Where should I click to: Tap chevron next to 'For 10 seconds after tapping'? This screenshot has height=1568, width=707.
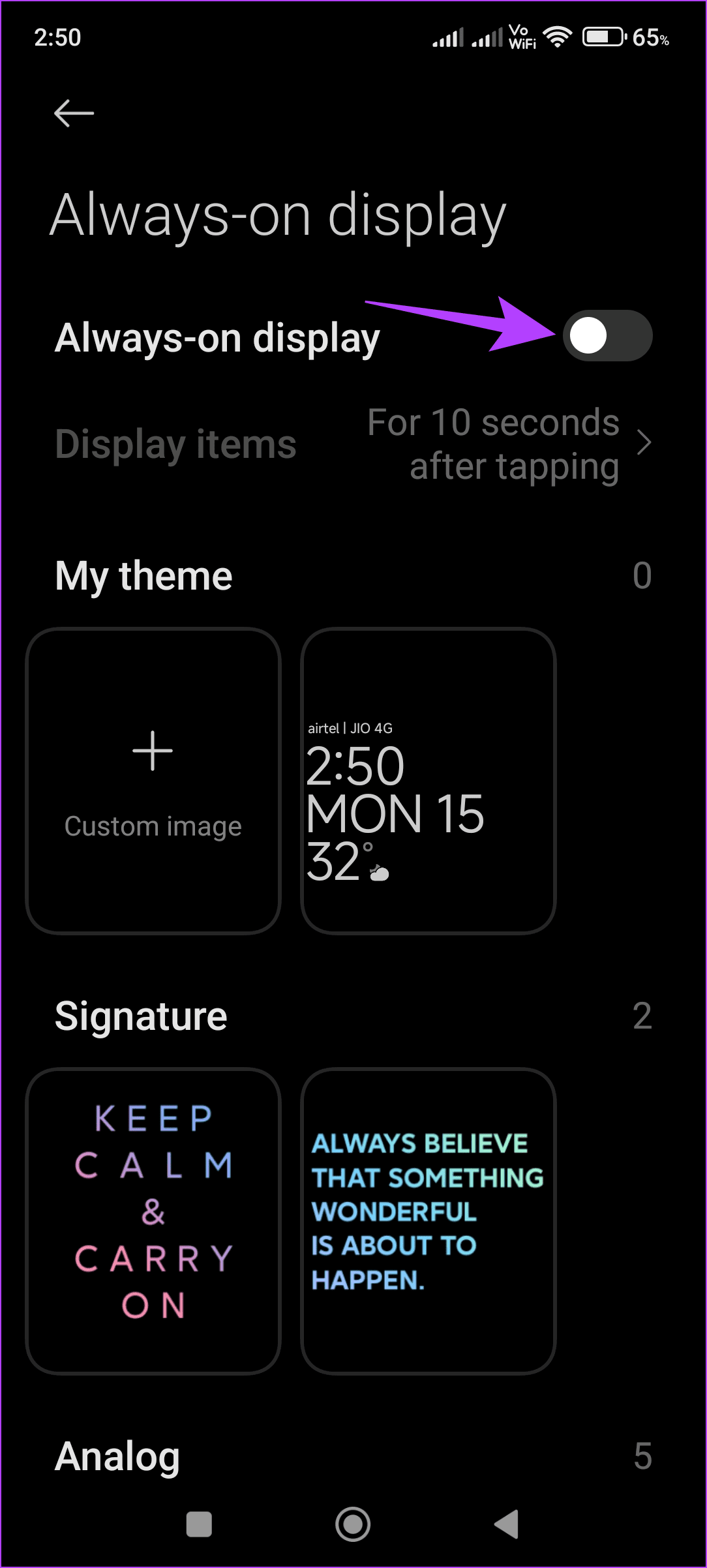tap(643, 443)
